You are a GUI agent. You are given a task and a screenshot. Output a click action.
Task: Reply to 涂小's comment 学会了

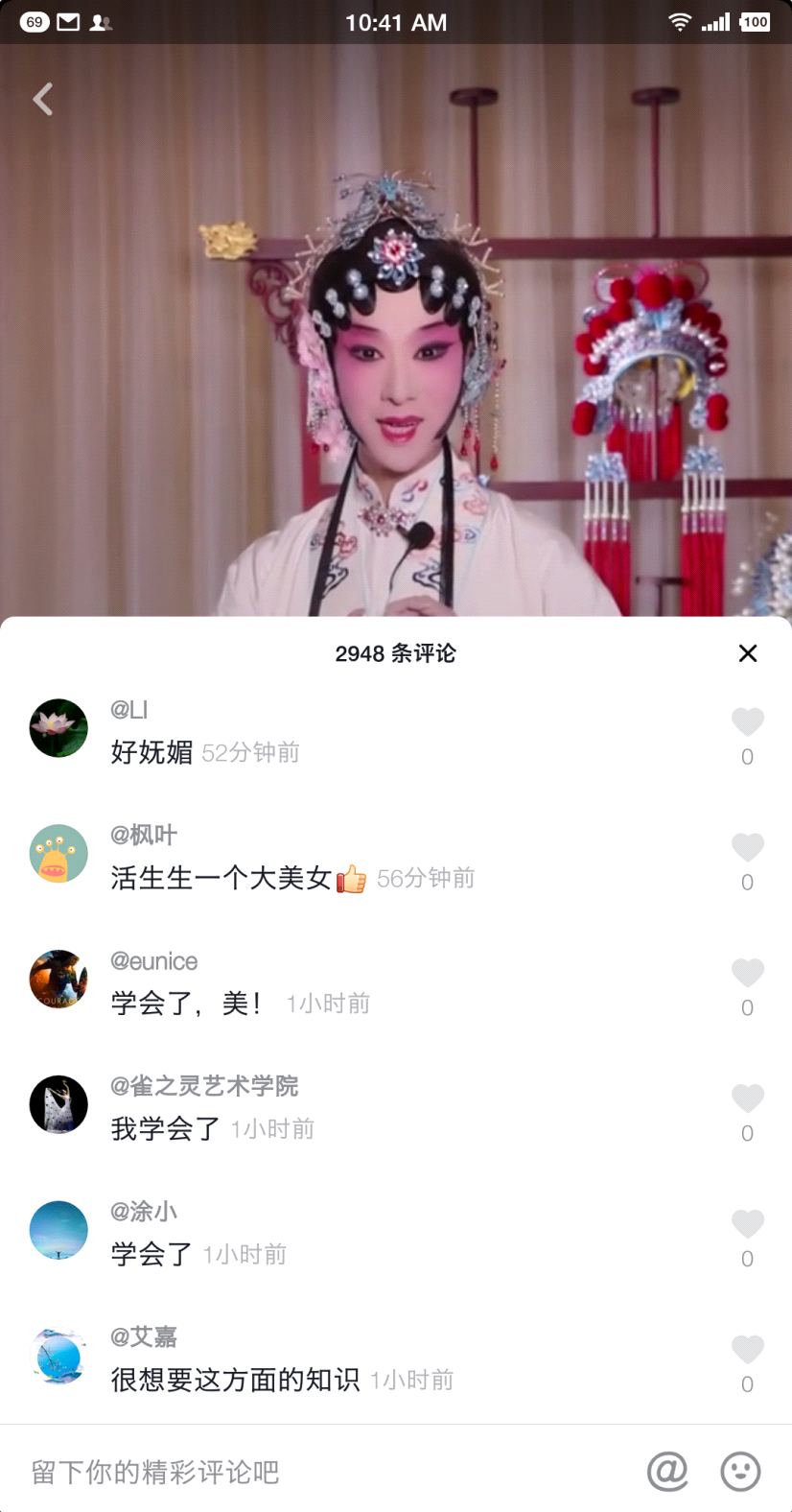point(151,1255)
